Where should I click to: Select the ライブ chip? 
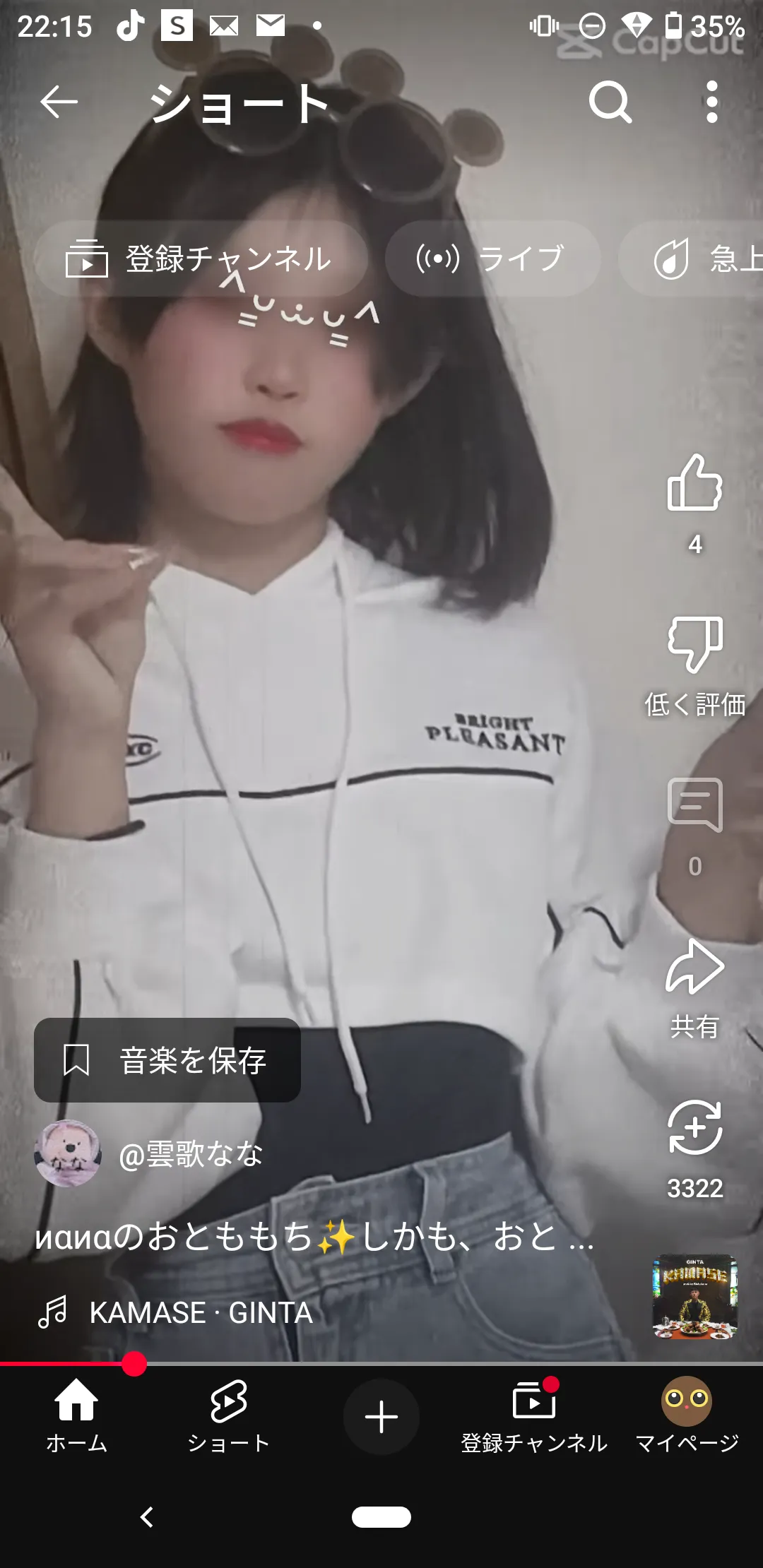pos(492,259)
